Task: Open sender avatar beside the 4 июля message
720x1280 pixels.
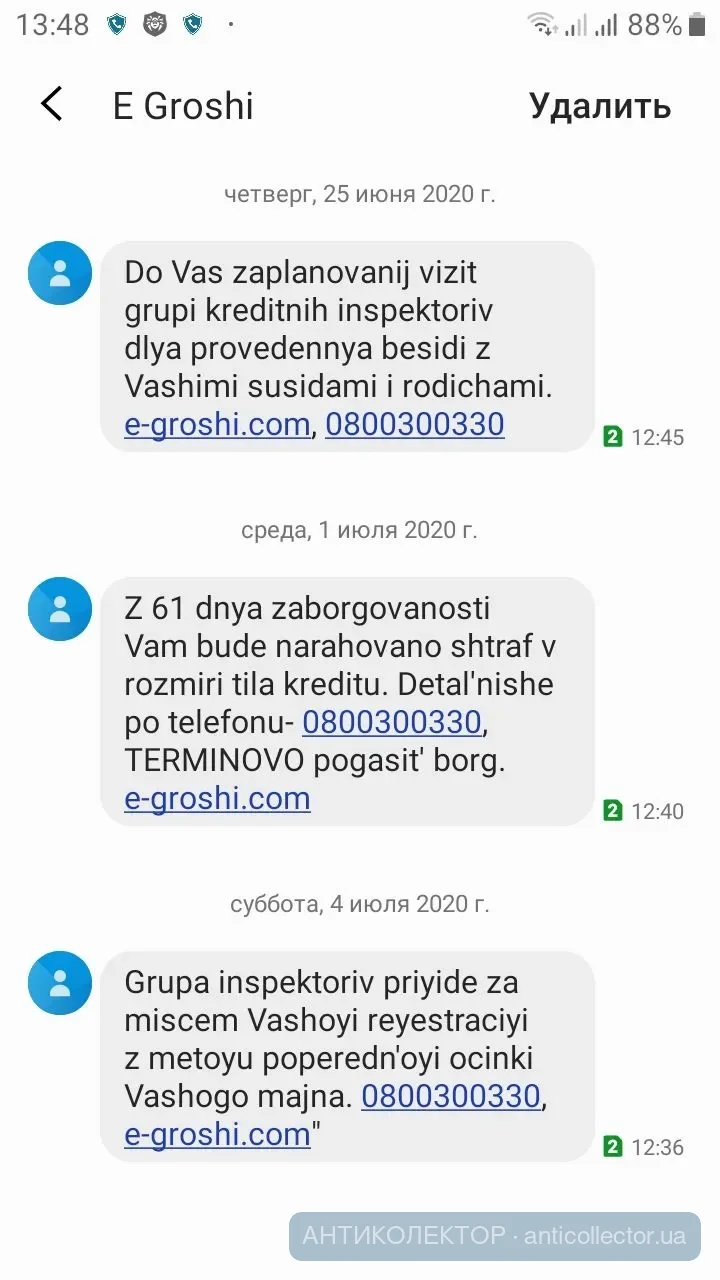Action: tap(60, 982)
